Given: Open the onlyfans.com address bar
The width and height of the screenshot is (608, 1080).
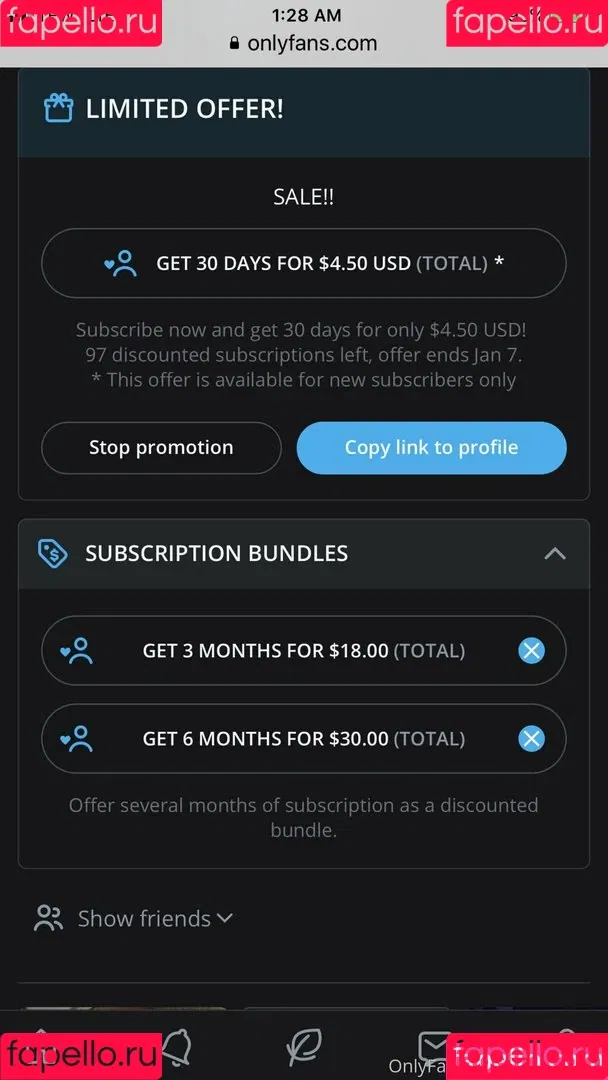Looking at the screenshot, I should 303,43.
